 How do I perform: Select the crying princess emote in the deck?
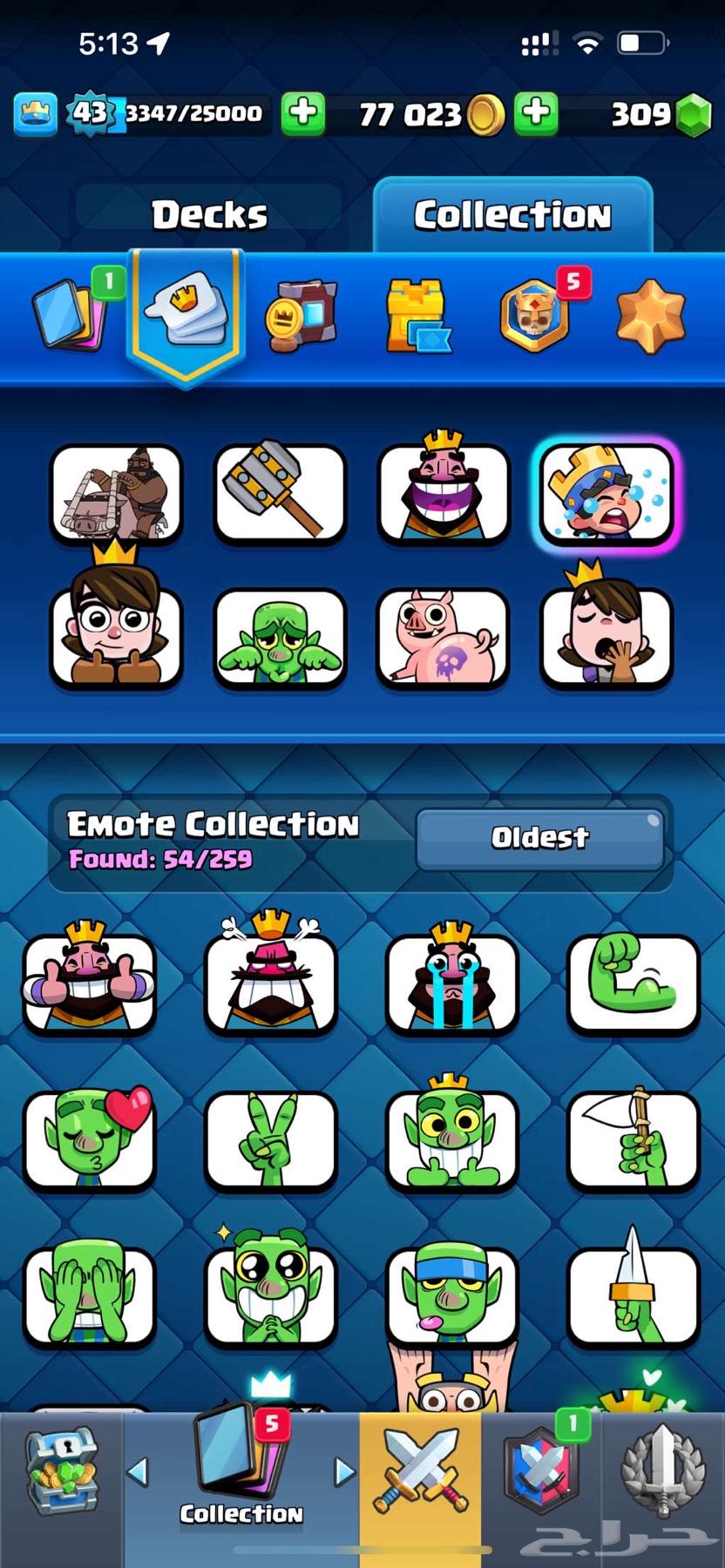[x=606, y=495]
